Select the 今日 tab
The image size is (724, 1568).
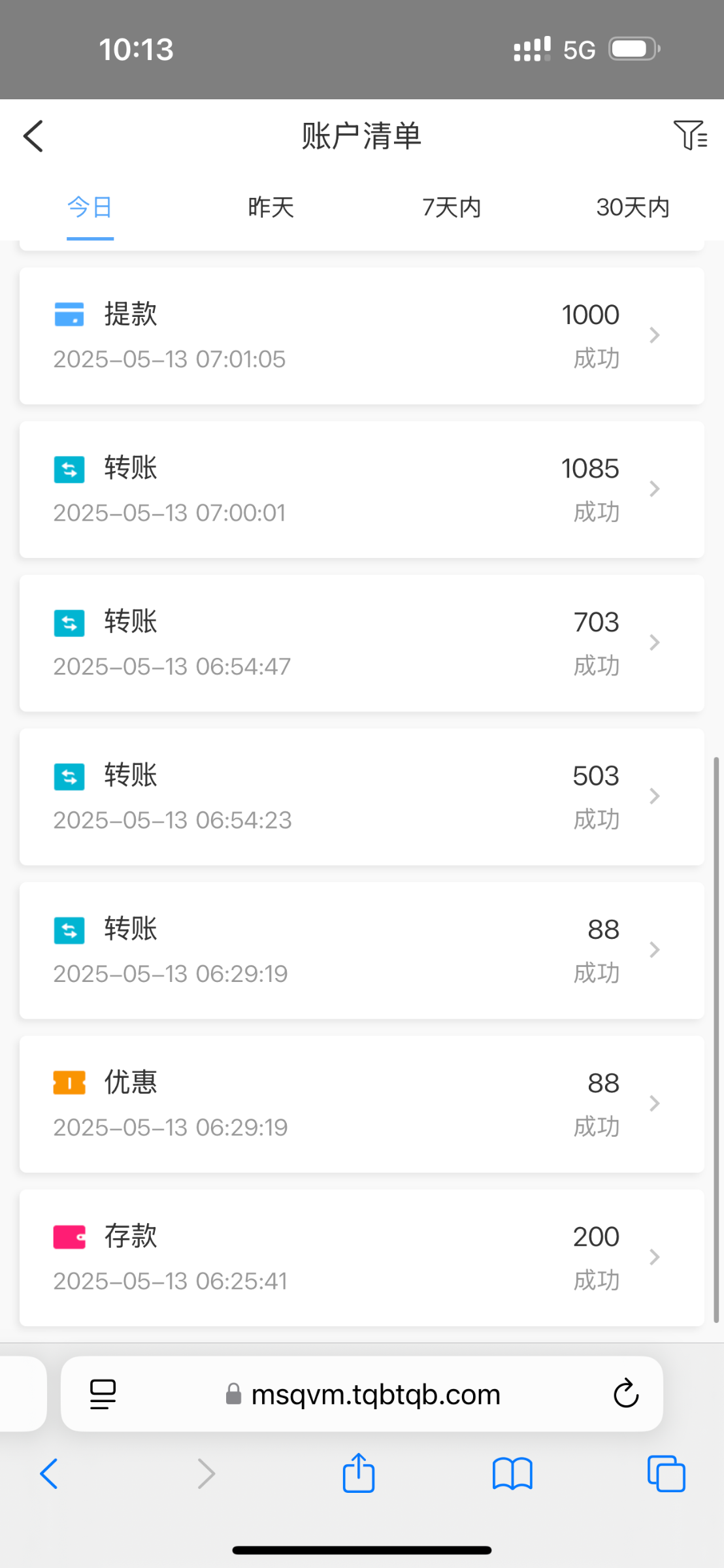90,207
